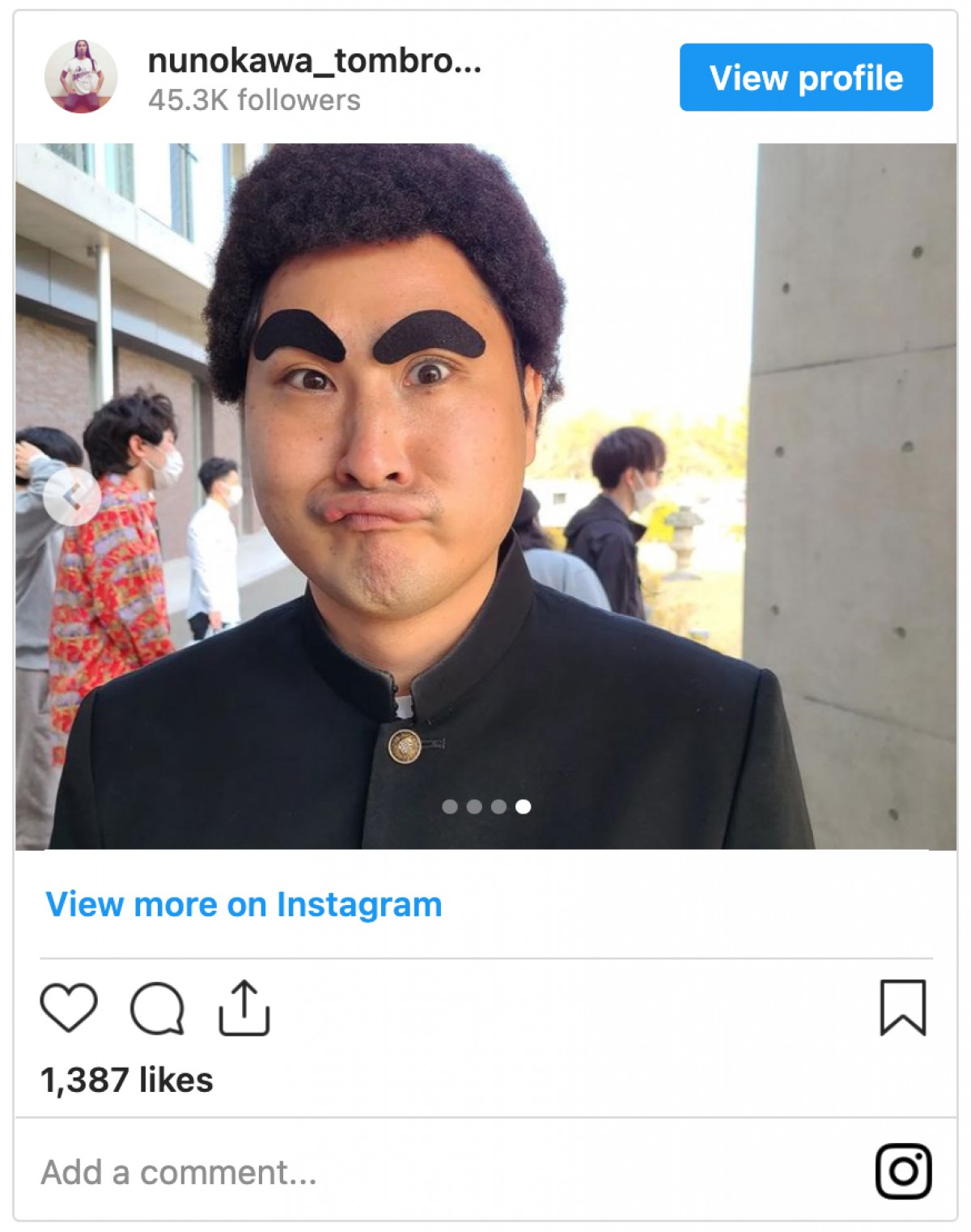This screenshot has width=971, height=1232.
Task: Tap the View profile button
Action: (805, 78)
